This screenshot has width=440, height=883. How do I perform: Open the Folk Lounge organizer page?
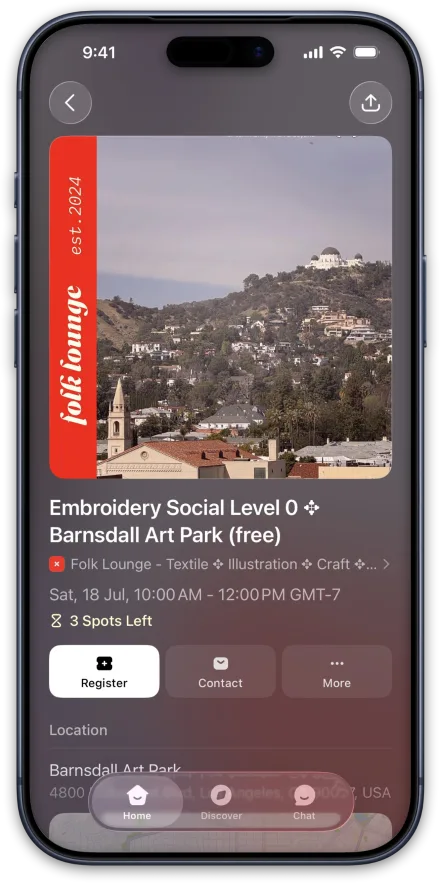(x=220, y=564)
